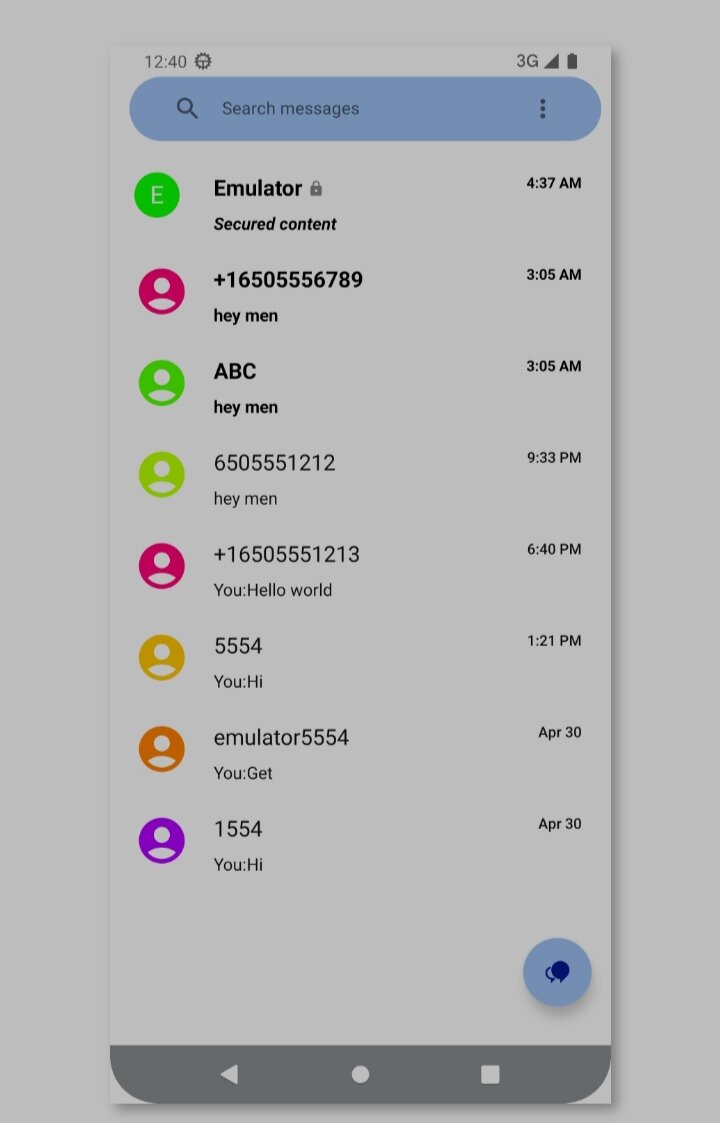Start a new message conversation

point(557,972)
